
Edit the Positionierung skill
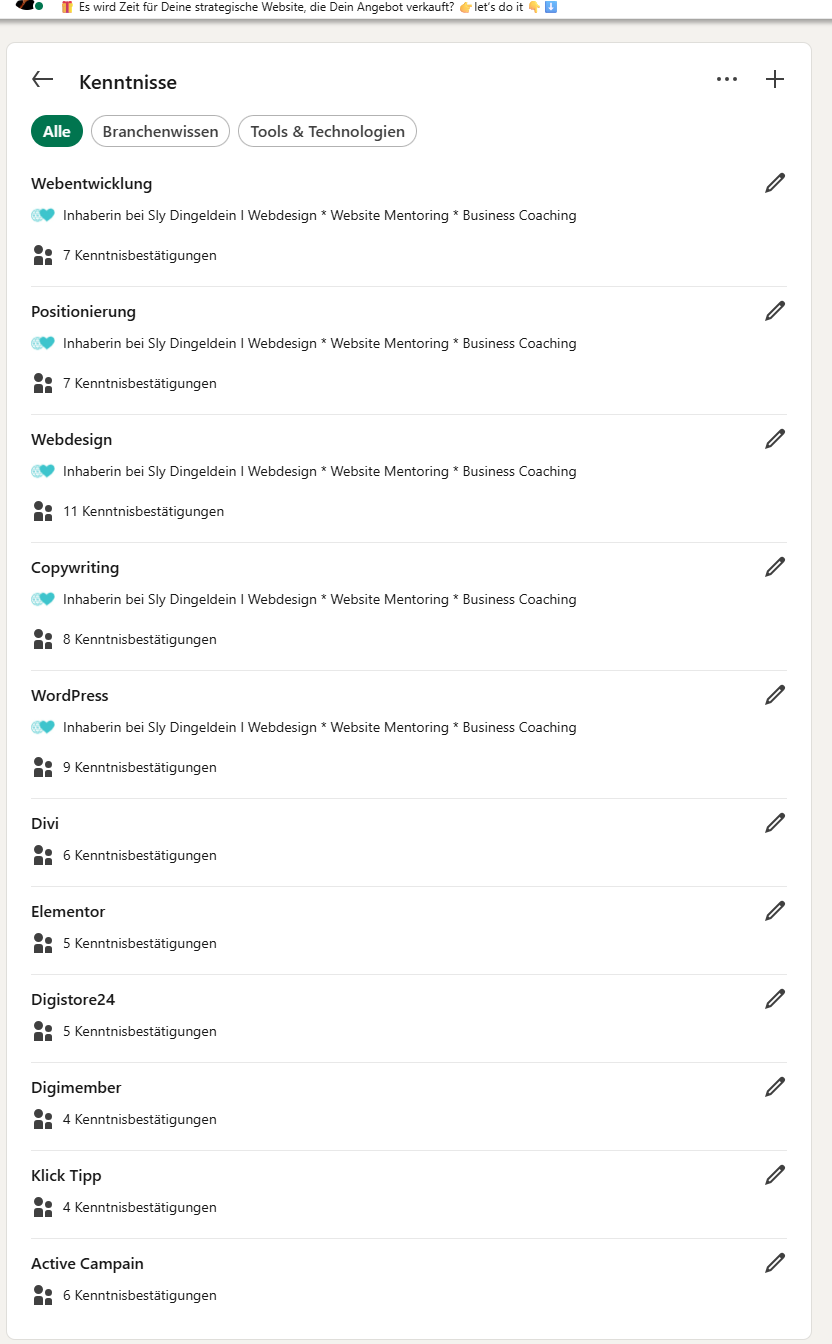coord(775,311)
